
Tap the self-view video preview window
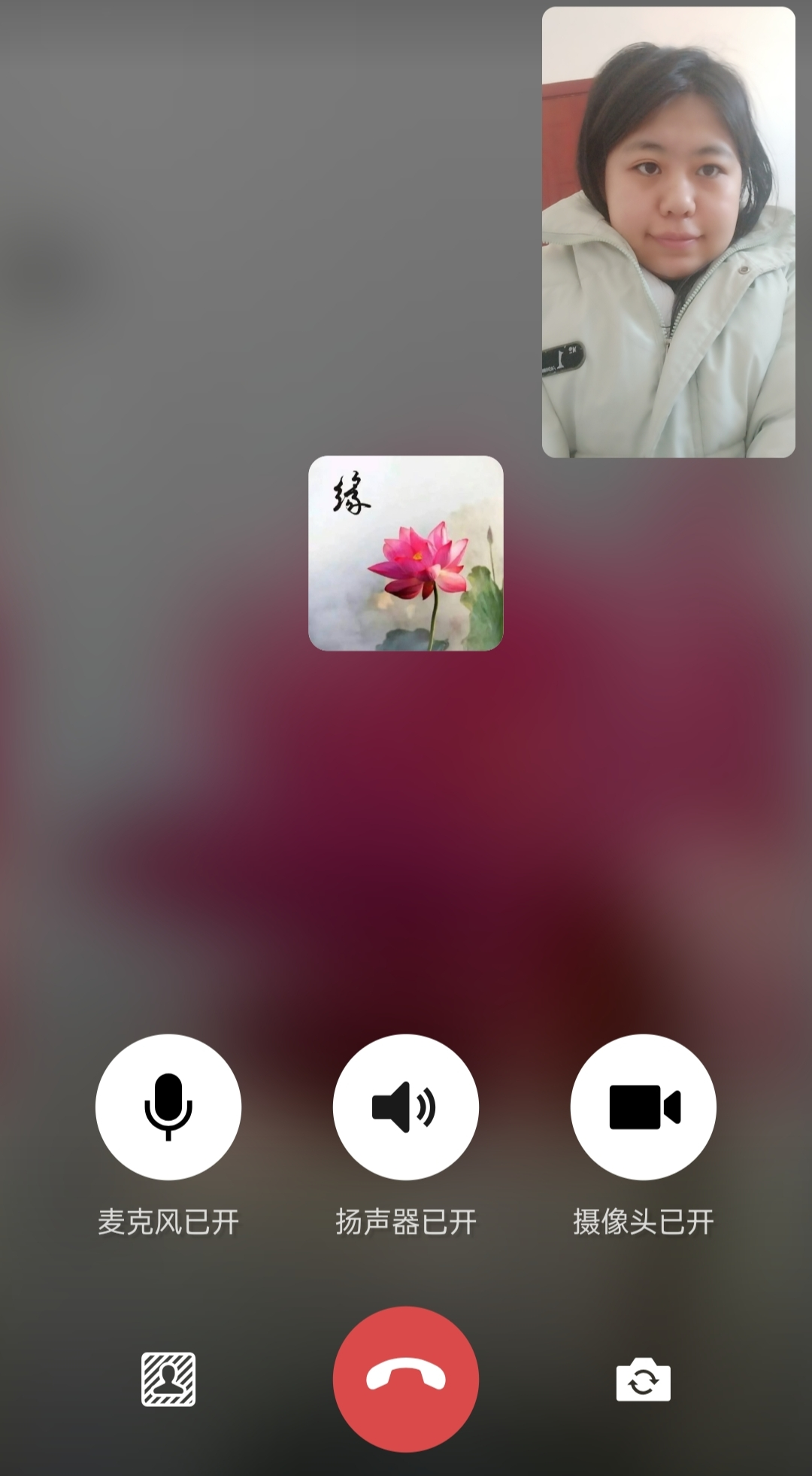coord(668,232)
